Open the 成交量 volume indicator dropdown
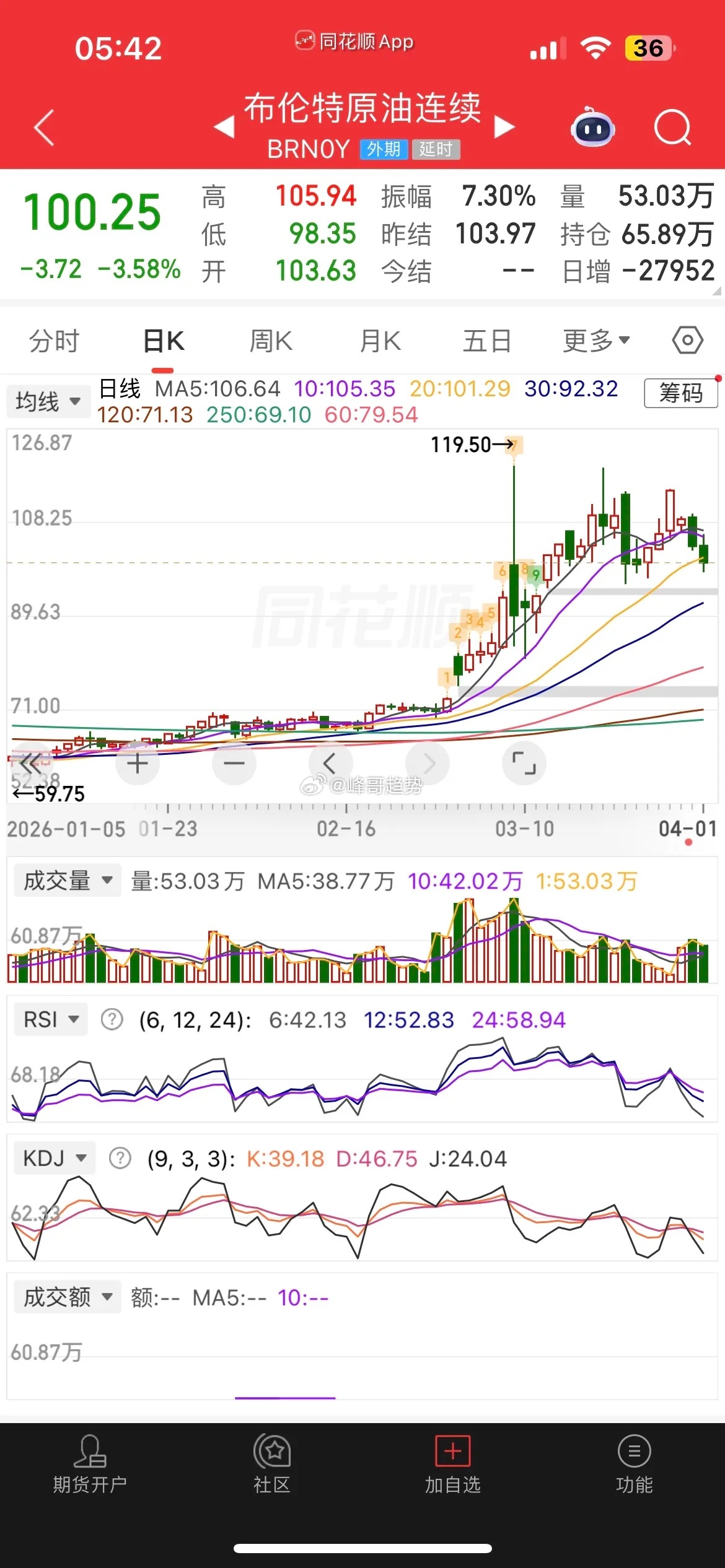Viewport: 725px width, 1568px height. [x=68, y=880]
